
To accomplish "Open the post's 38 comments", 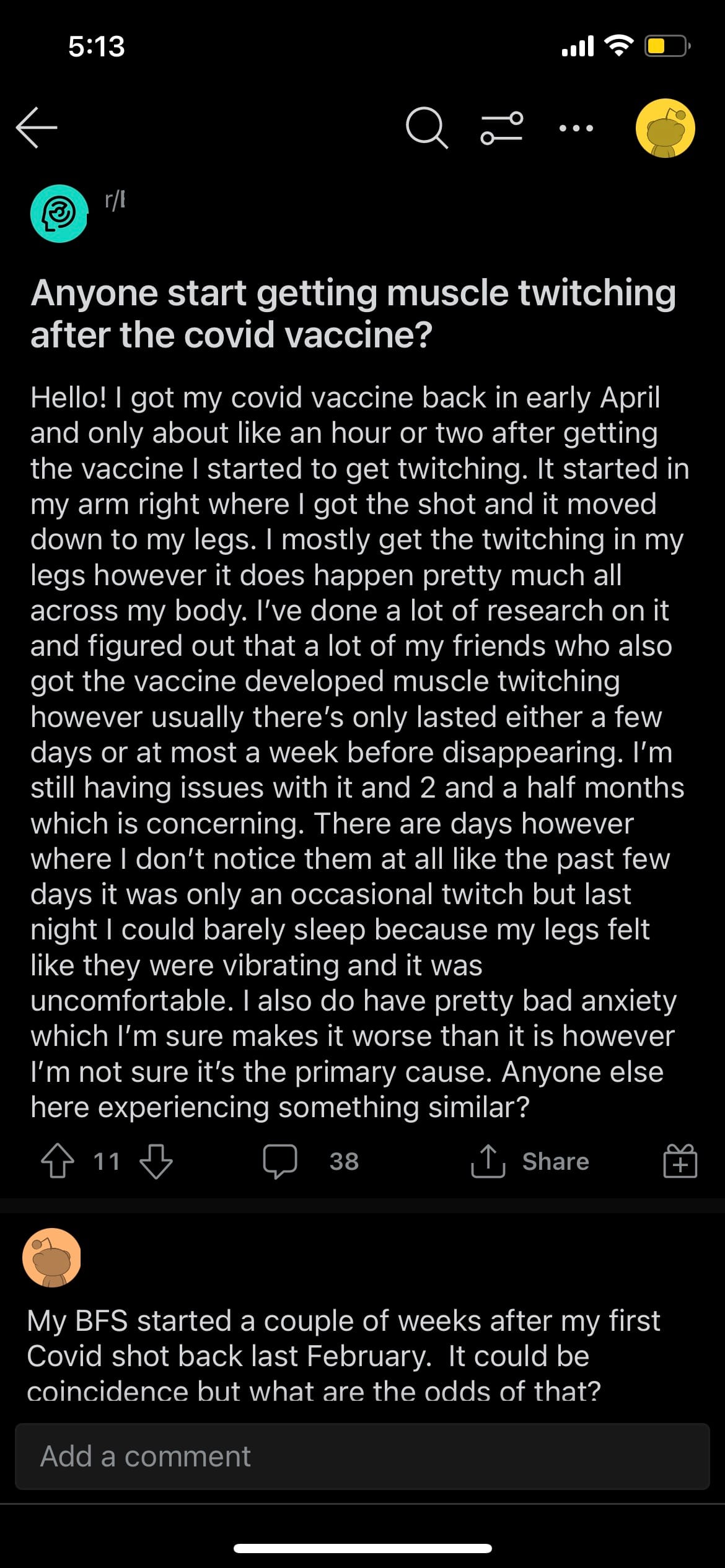I will point(310,1161).
